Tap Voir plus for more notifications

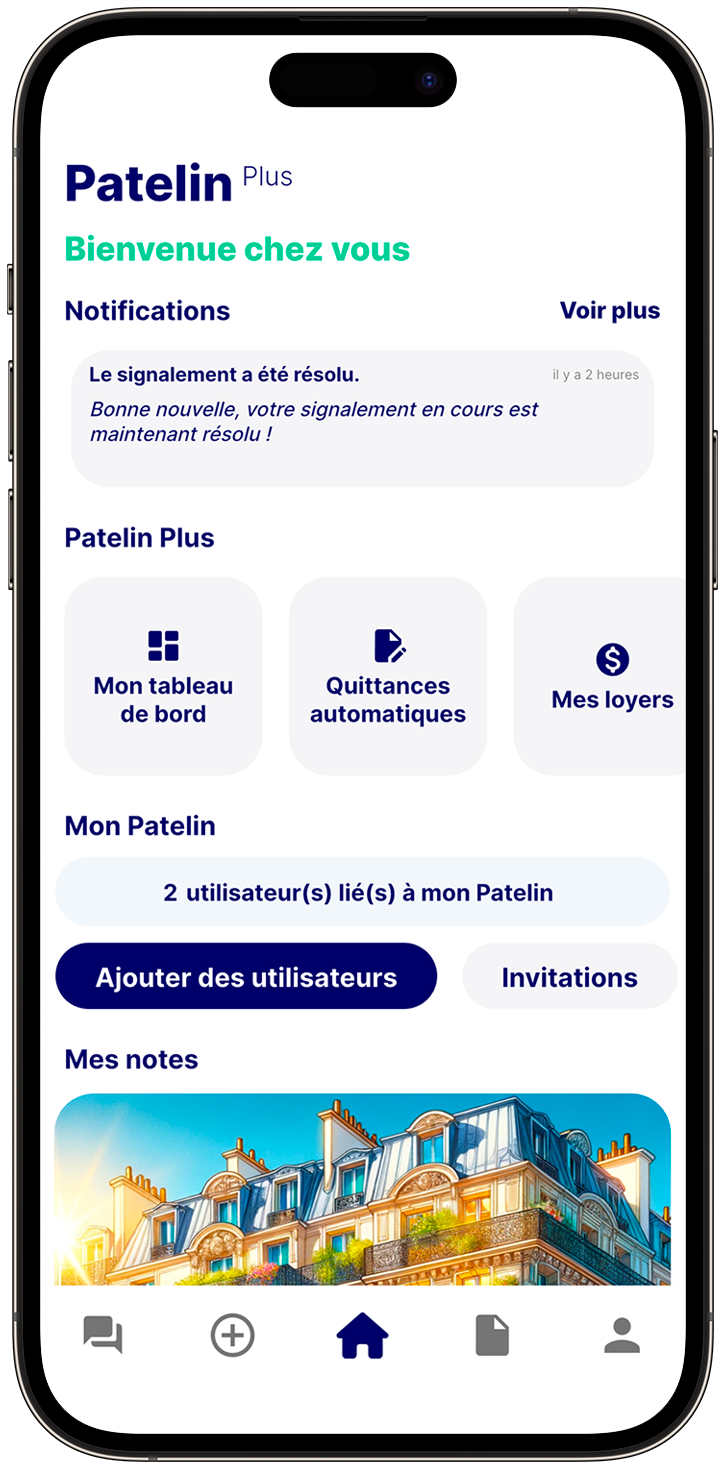point(609,311)
